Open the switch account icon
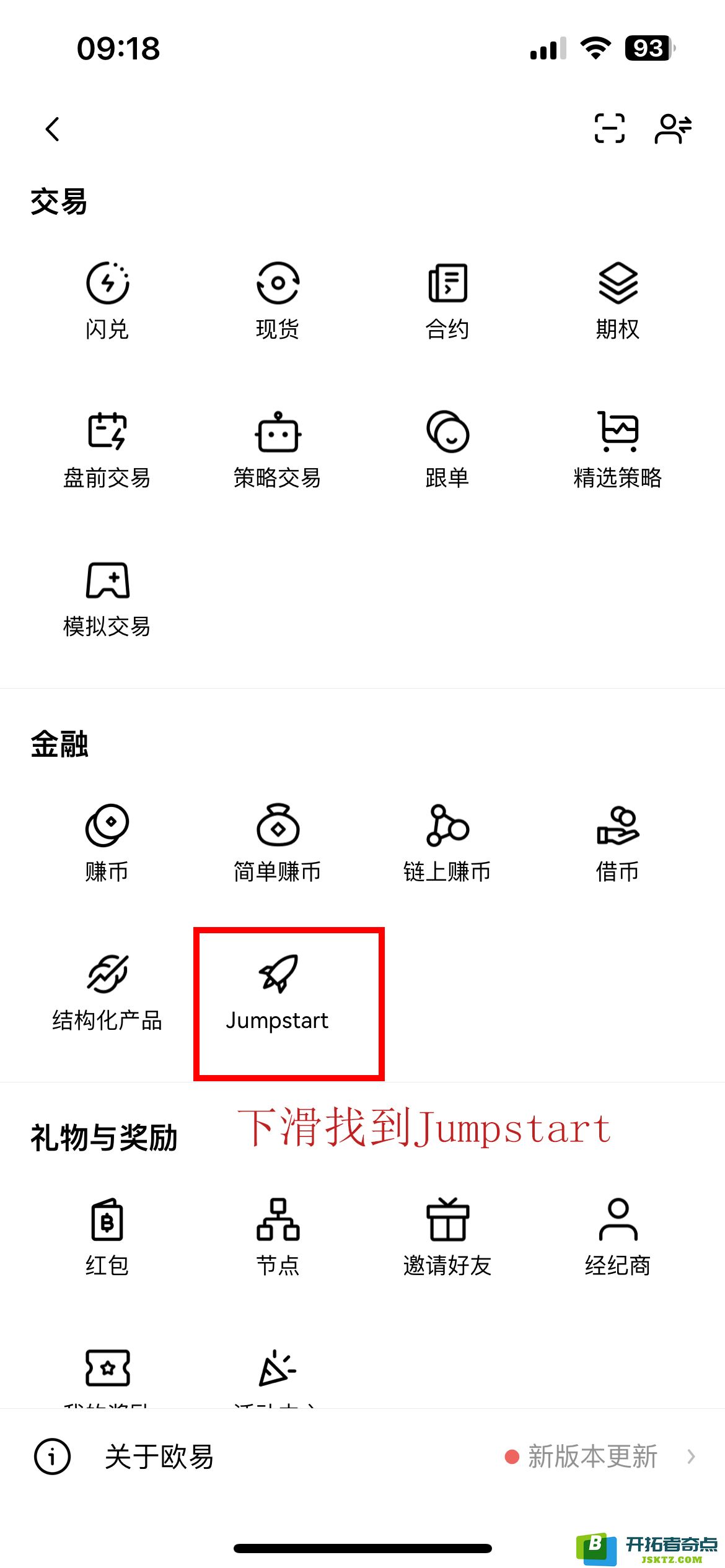725x1568 pixels. [673, 129]
